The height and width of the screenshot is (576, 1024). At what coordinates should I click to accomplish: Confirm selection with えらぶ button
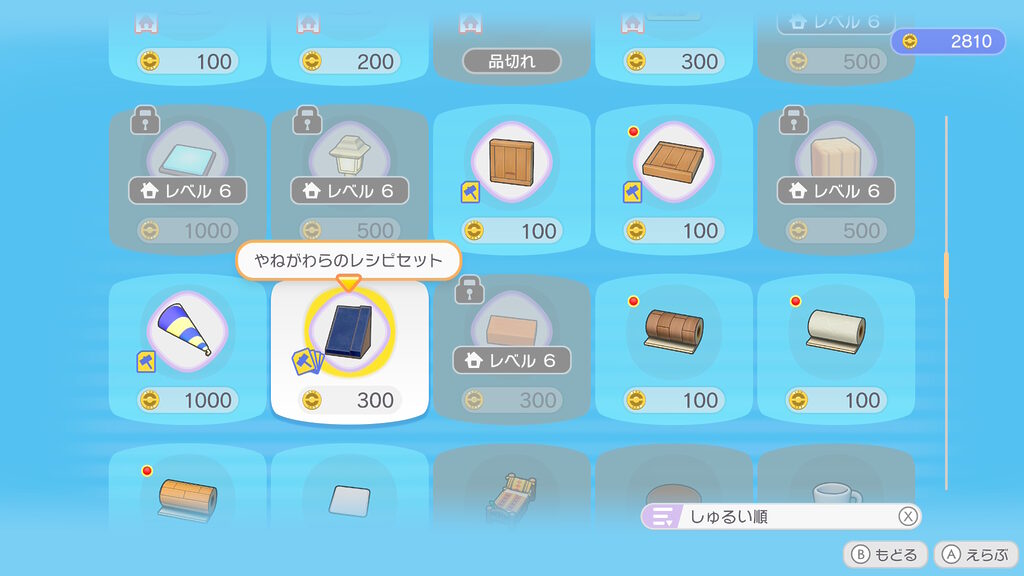pos(976,553)
